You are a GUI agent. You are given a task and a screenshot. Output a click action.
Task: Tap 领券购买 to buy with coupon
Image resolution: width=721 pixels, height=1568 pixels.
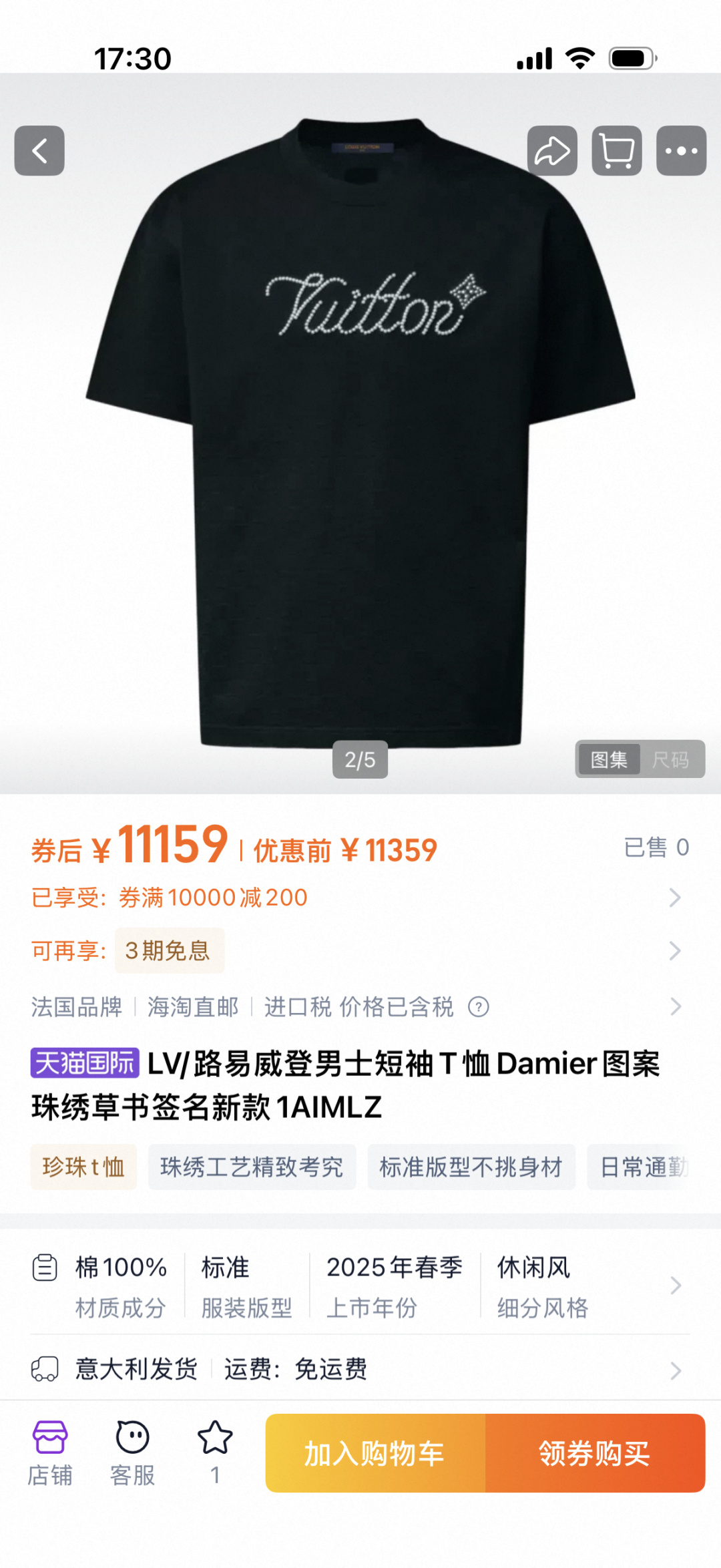(x=595, y=1454)
